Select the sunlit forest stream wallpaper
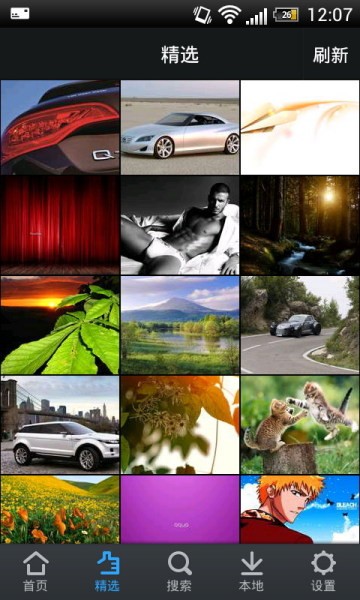The height and width of the screenshot is (600, 360). tap(300, 225)
